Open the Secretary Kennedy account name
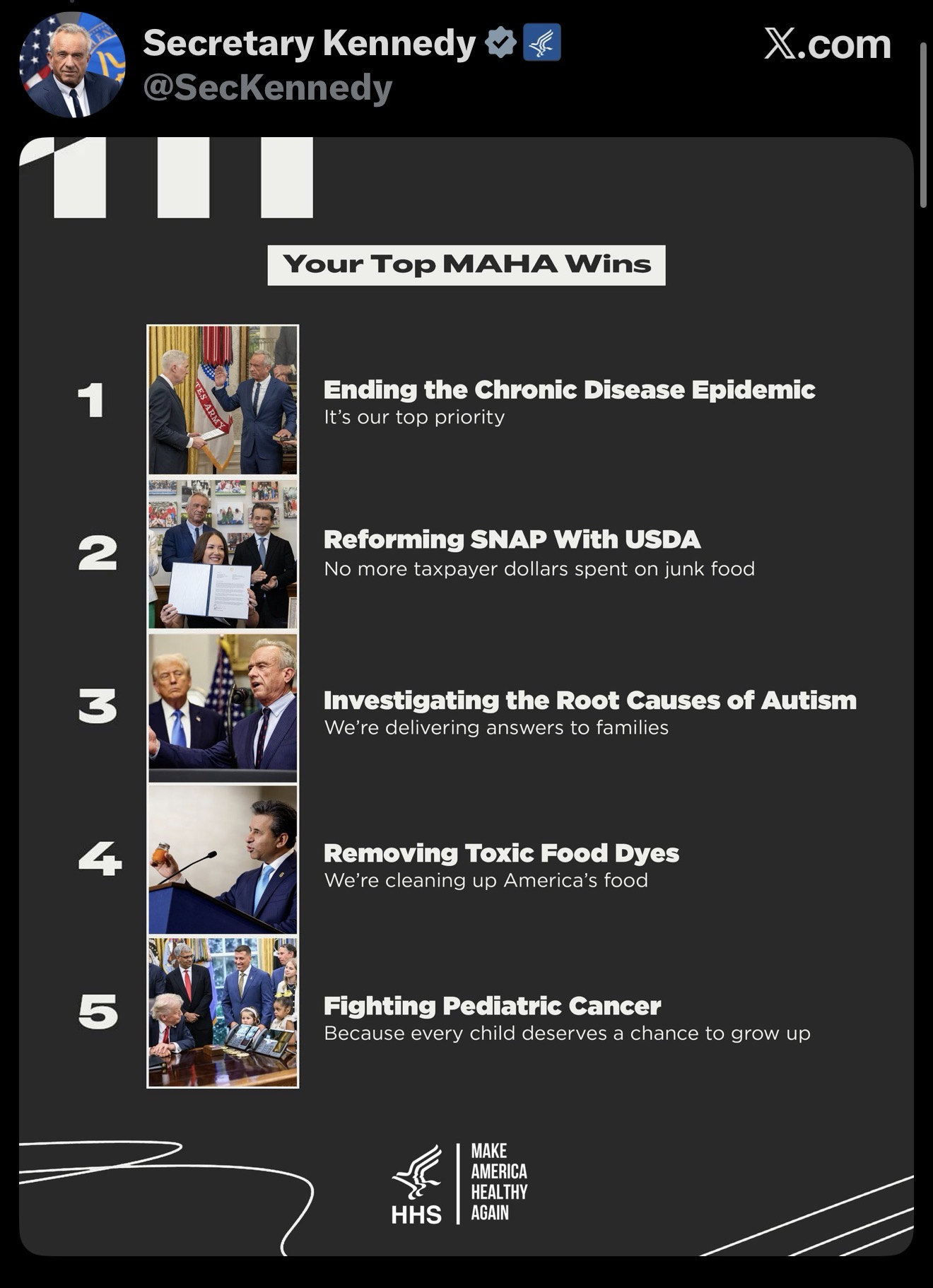 pos(309,44)
